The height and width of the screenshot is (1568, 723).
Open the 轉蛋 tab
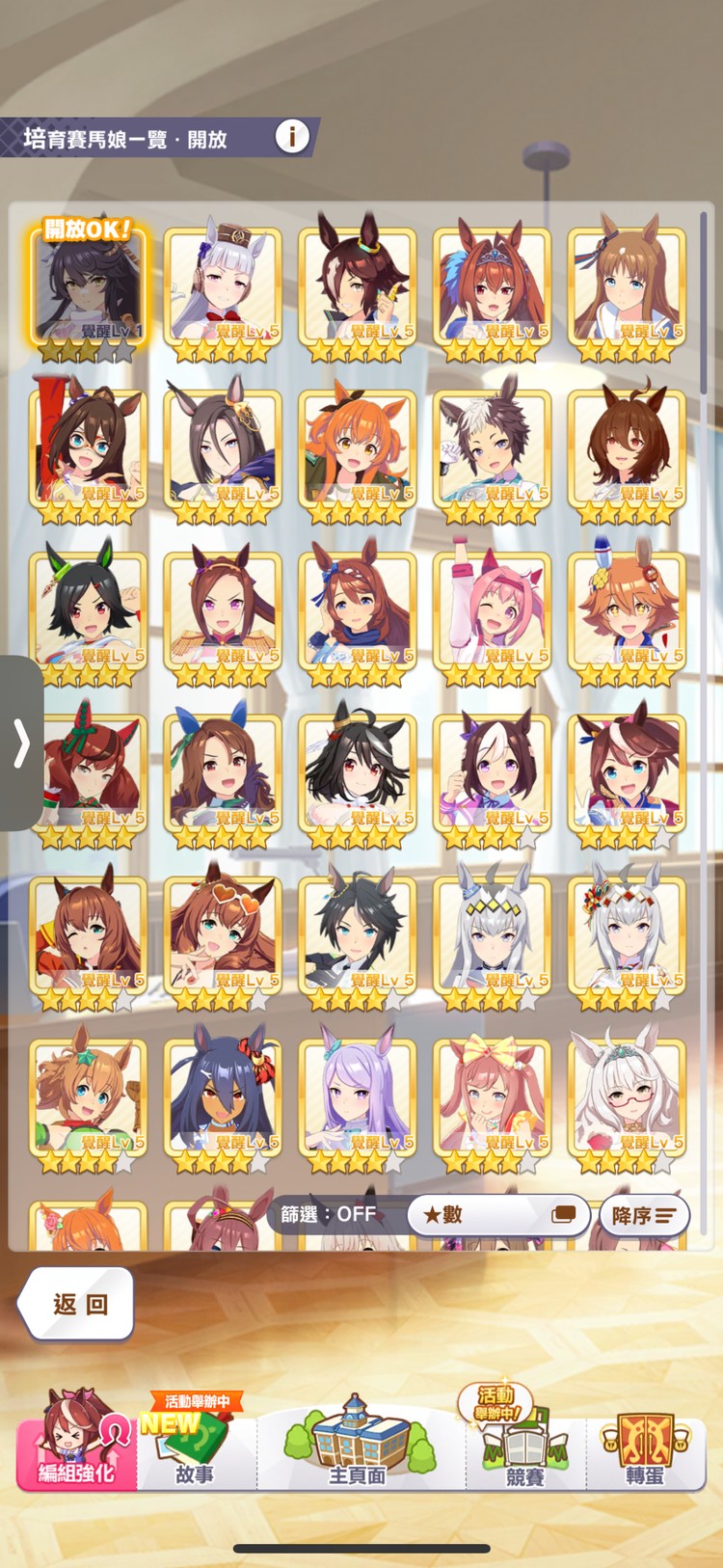(644, 1447)
